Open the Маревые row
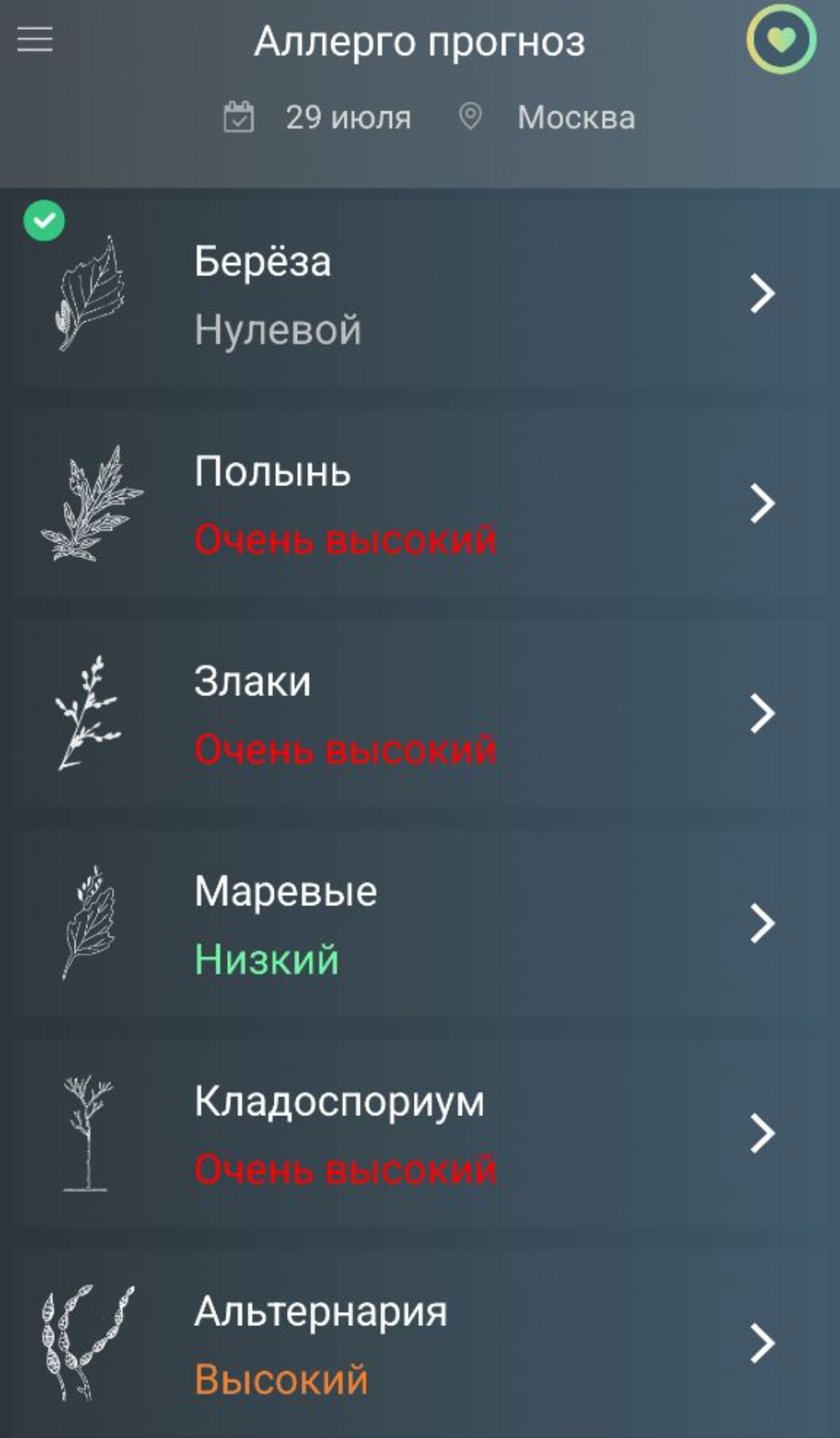The image size is (840, 1438). click(420, 924)
